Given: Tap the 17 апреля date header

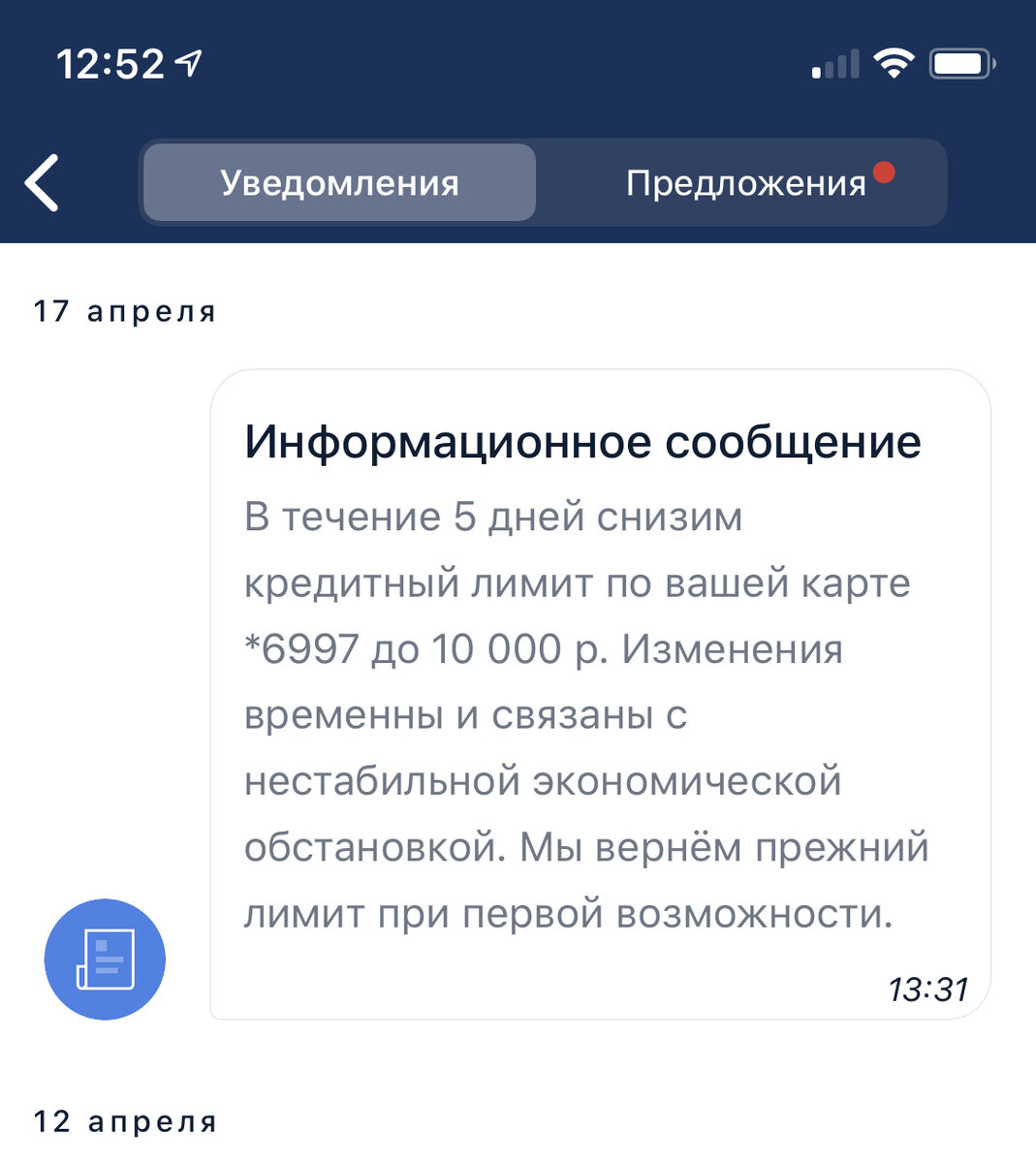Looking at the screenshot, I should [124, 310].
